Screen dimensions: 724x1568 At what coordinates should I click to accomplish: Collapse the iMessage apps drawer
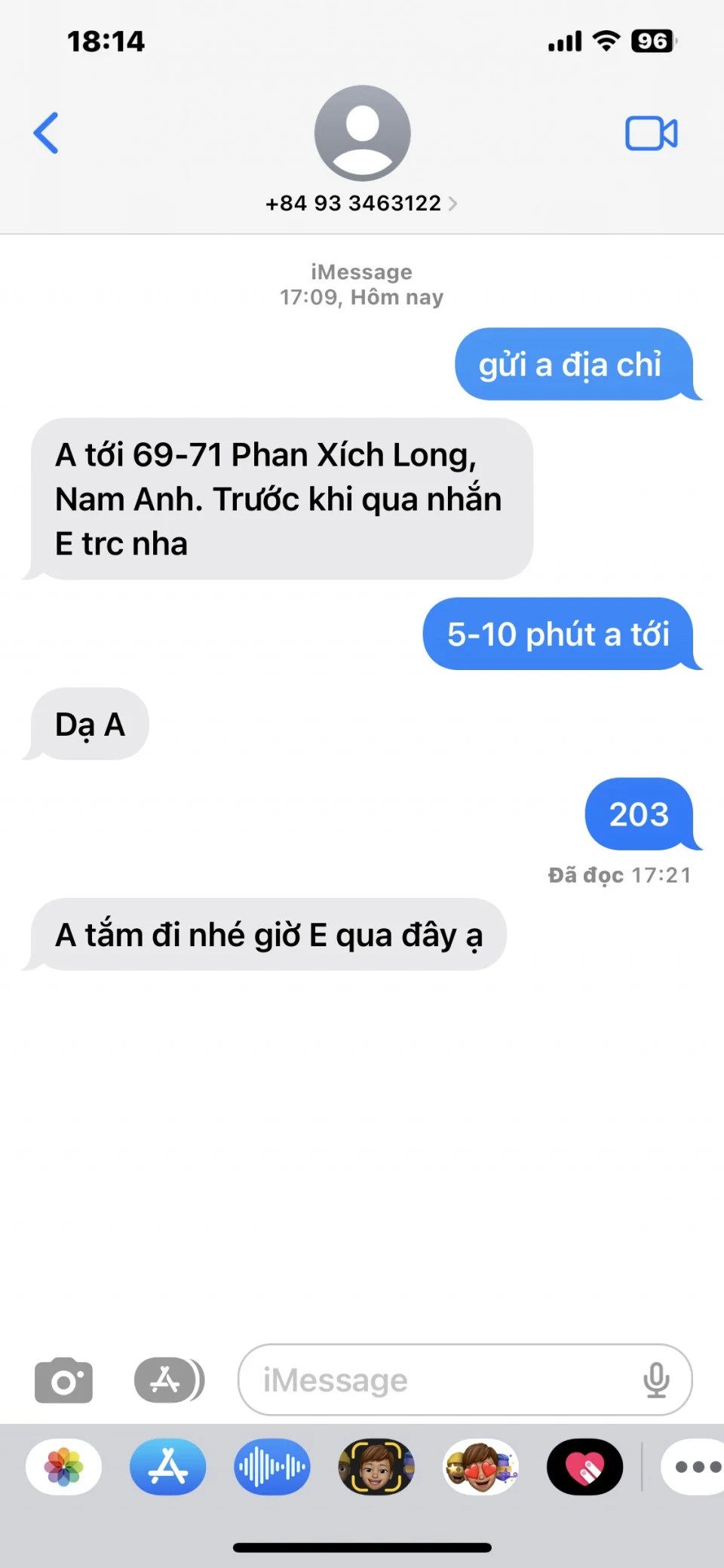169,1381
